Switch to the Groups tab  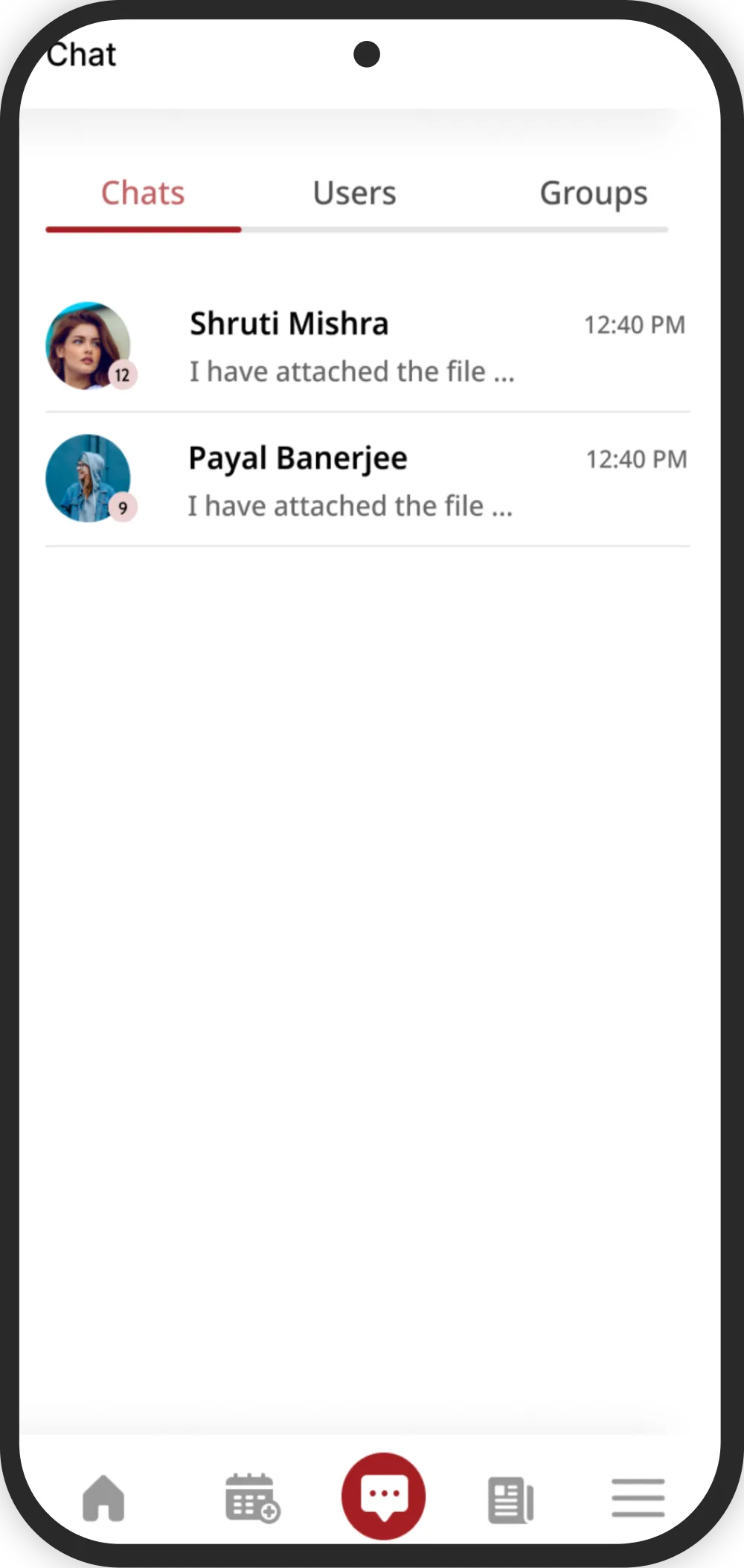(x=593, y=193)
